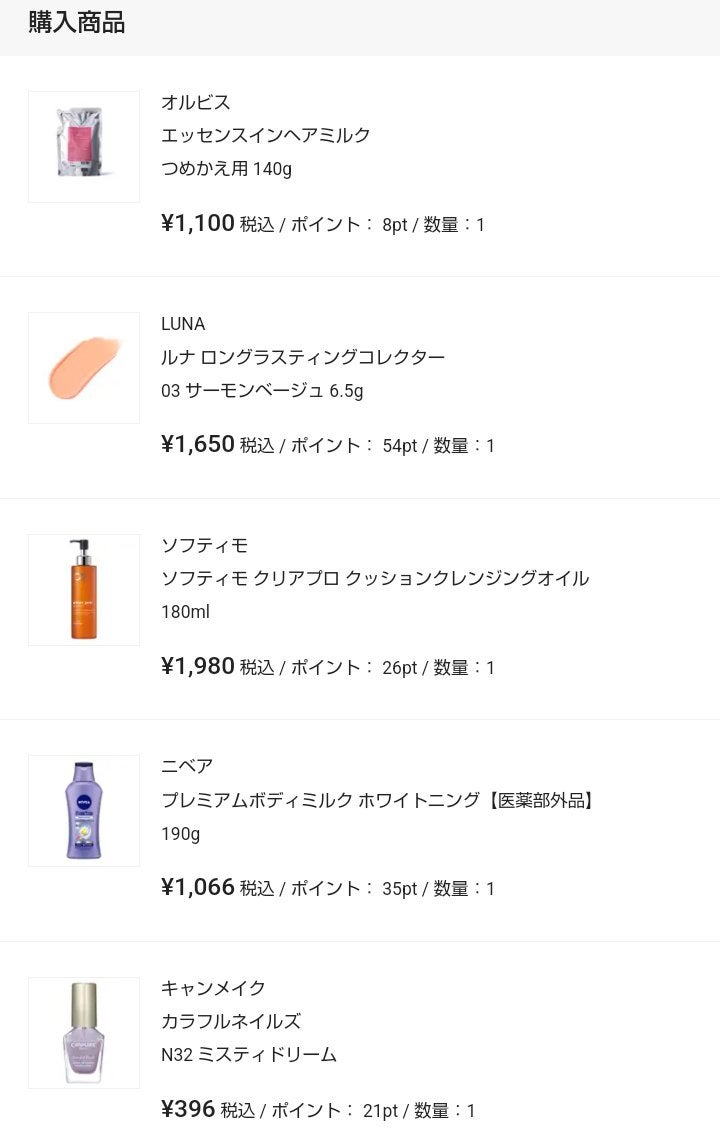The image size is (720, 1130).
Task: Click the ¥396 nail polish price
Action: (x=184, y=1109)
